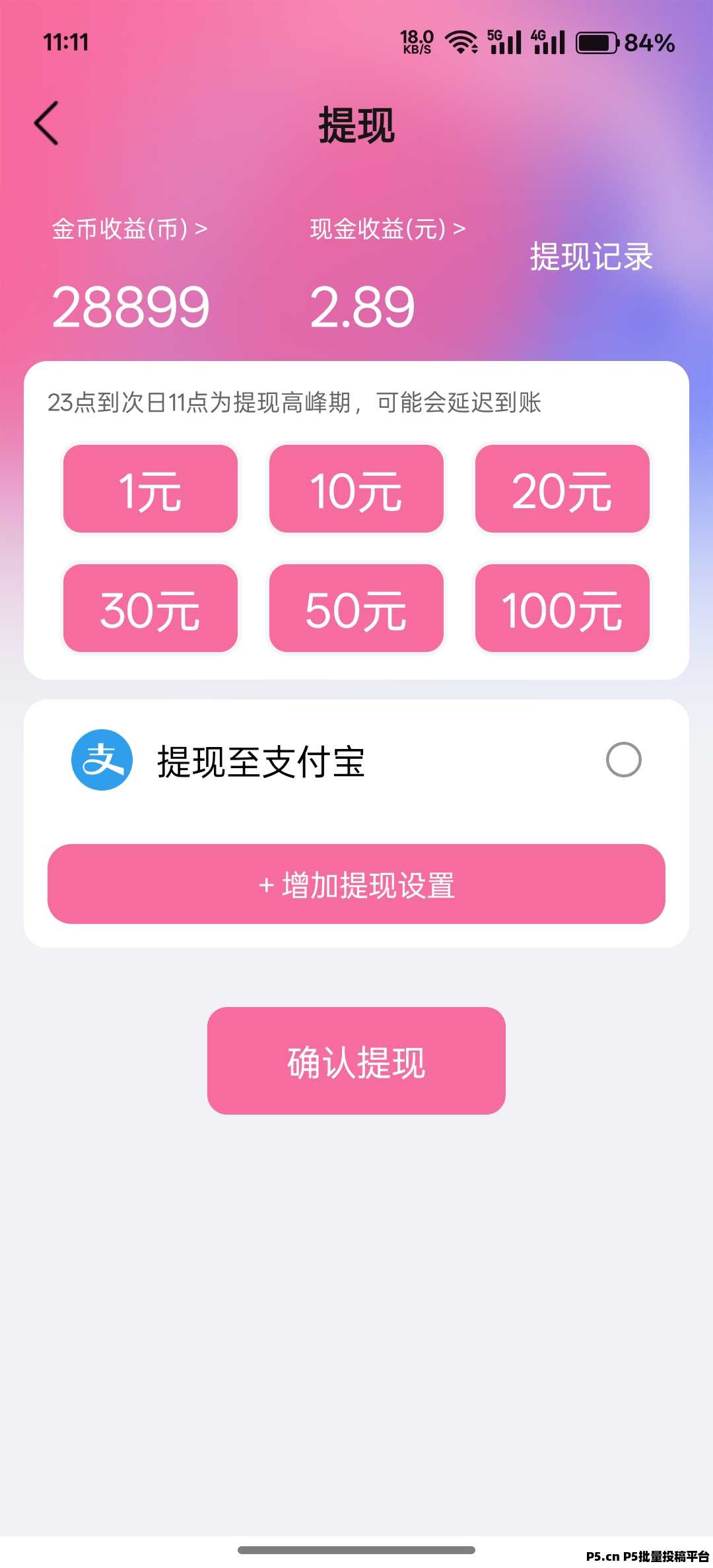Open 金币收益(币) details
Screen dimensions: 713x1568
[x=129, y=229]
